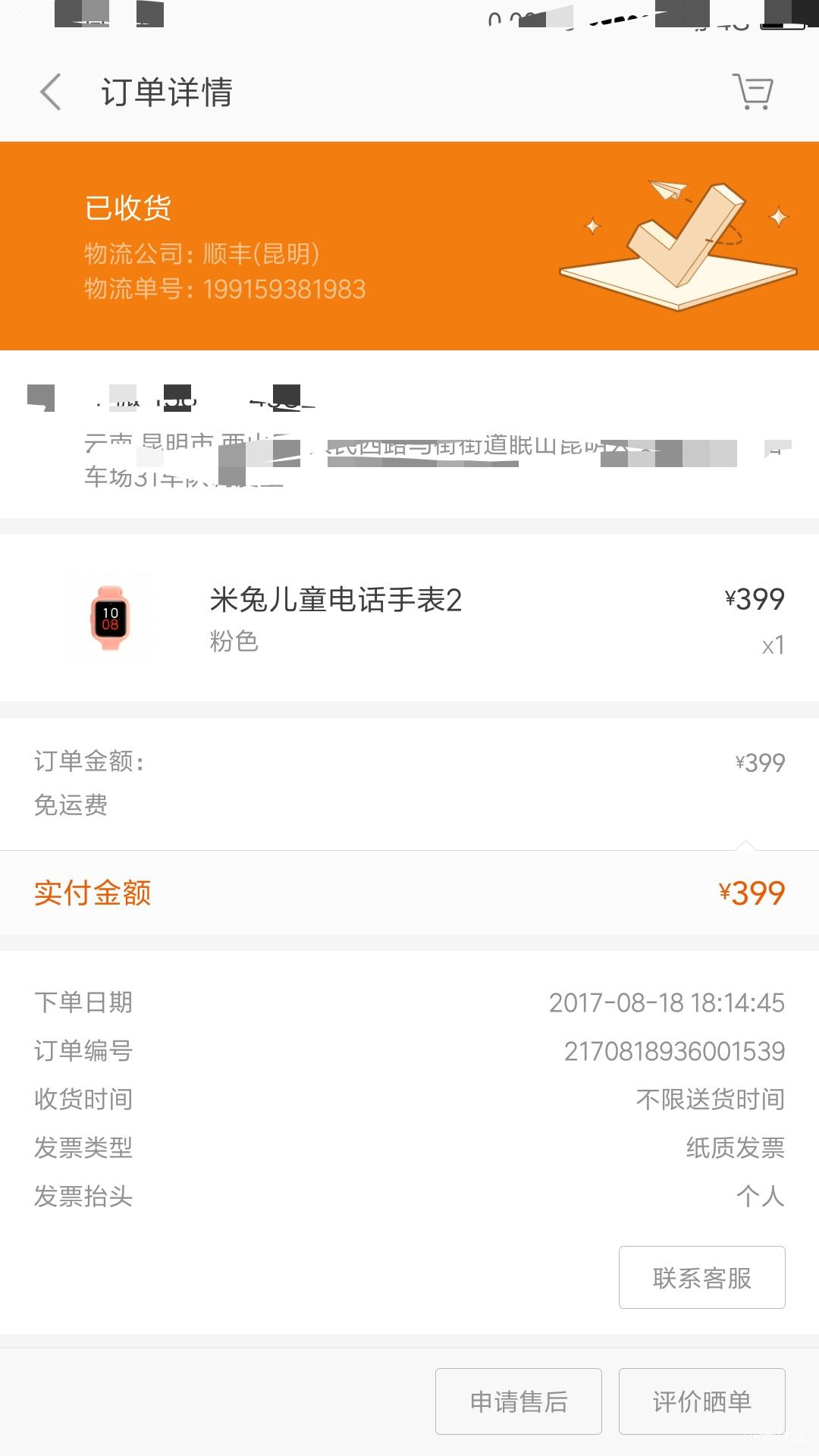This screenshot has width=819, height=1456.
Task: Collapse the order amount details chevron
Action: click(x=747, y=844)
